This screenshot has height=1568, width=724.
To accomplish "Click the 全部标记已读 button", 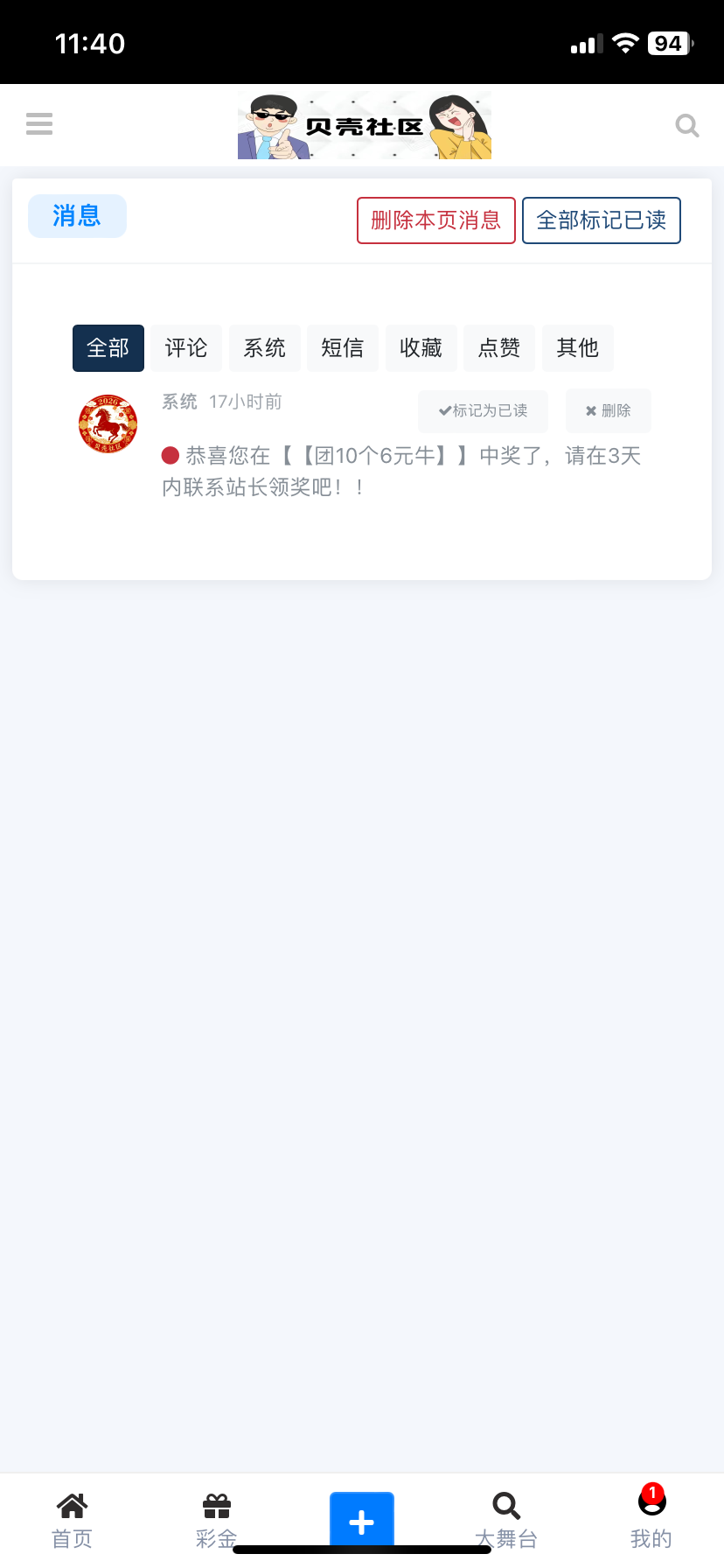I will [x=601, y=220].
